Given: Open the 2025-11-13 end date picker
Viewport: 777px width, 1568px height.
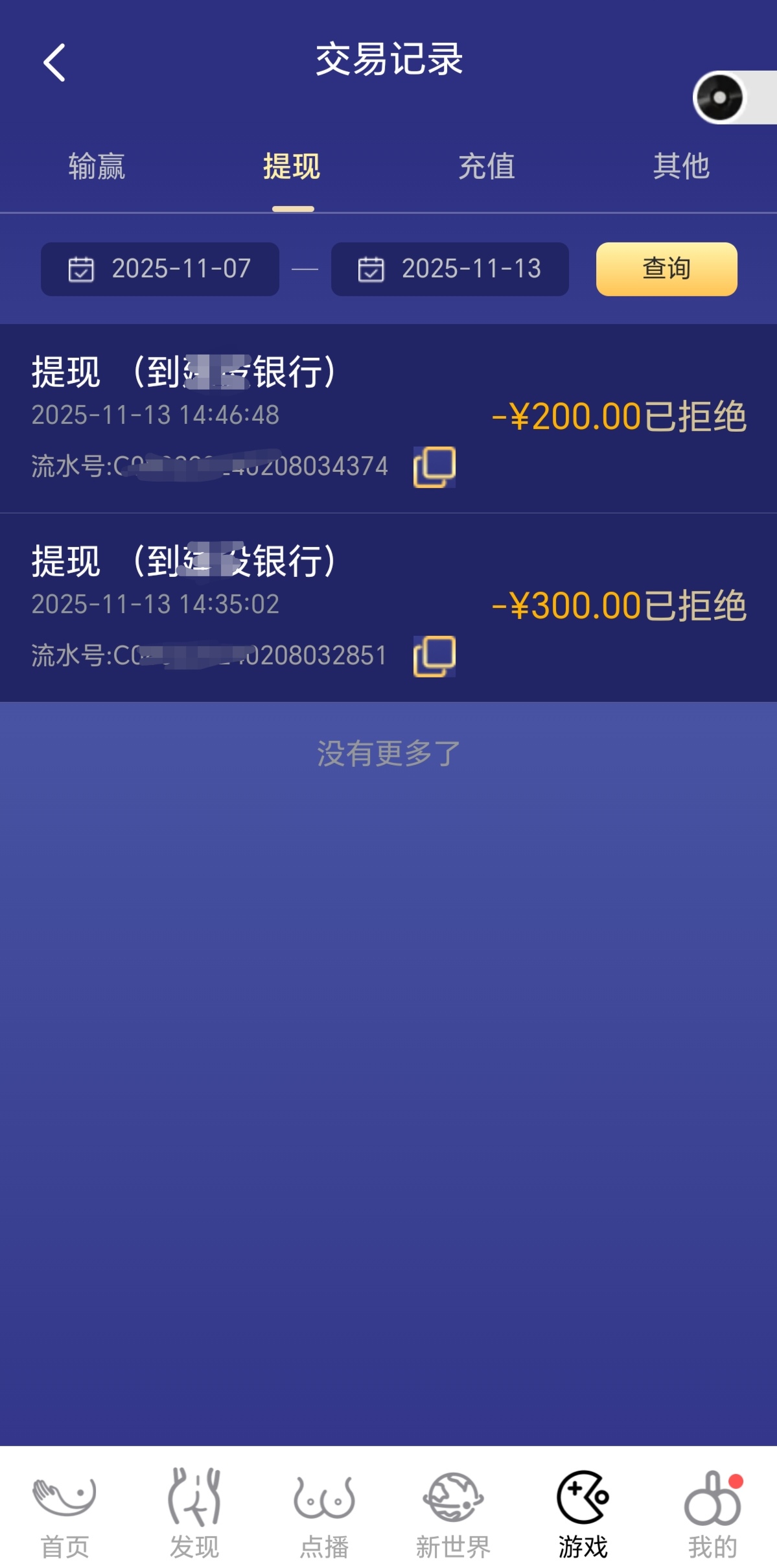Looking at the screenshot, I should [450, 269].
